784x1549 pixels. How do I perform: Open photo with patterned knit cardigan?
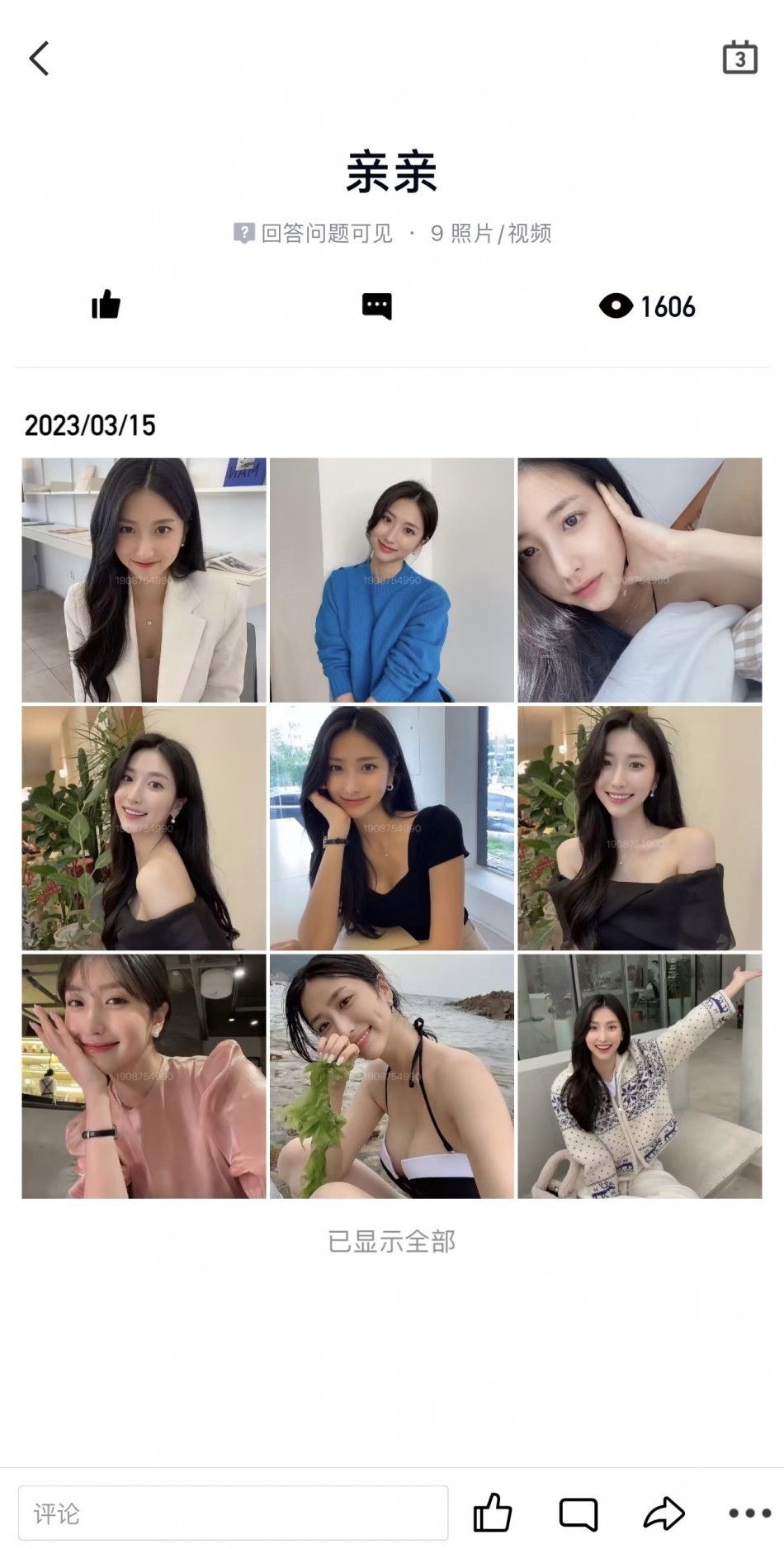pyautogui.click(x=640, y=1076)
